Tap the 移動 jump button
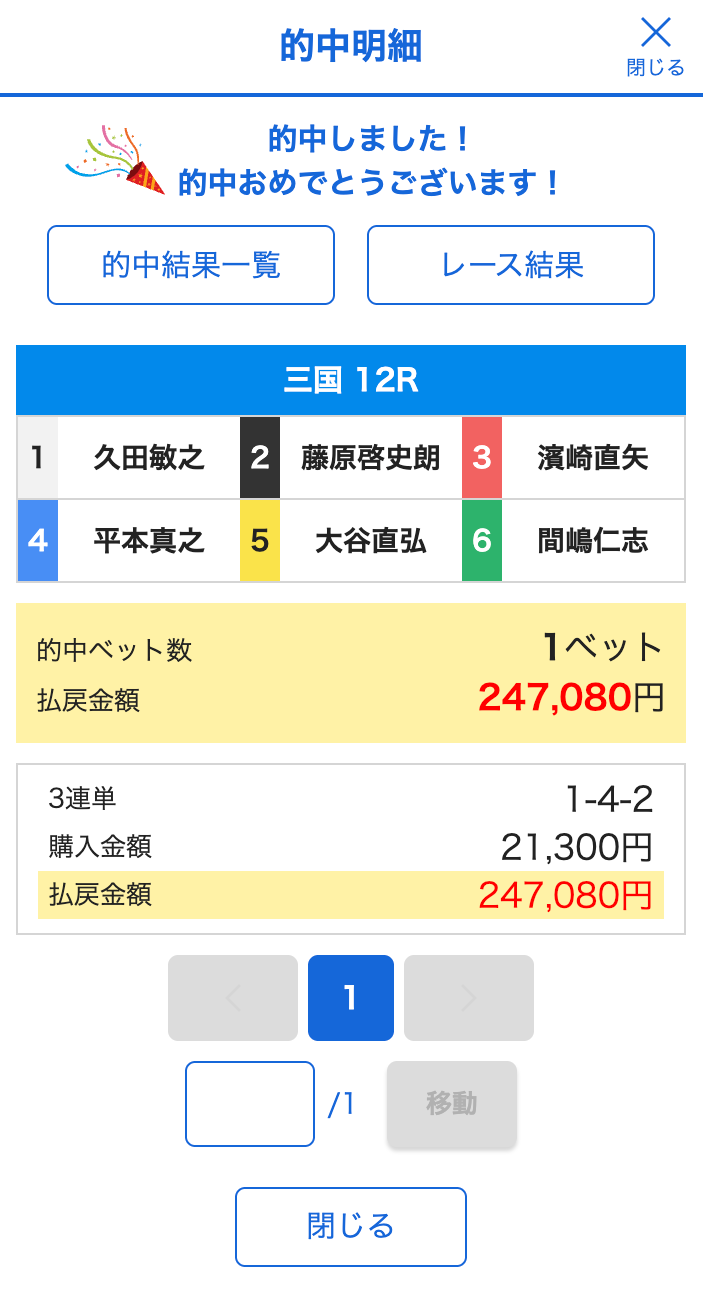703x1293 pixels. click(x=452, y=1104)
